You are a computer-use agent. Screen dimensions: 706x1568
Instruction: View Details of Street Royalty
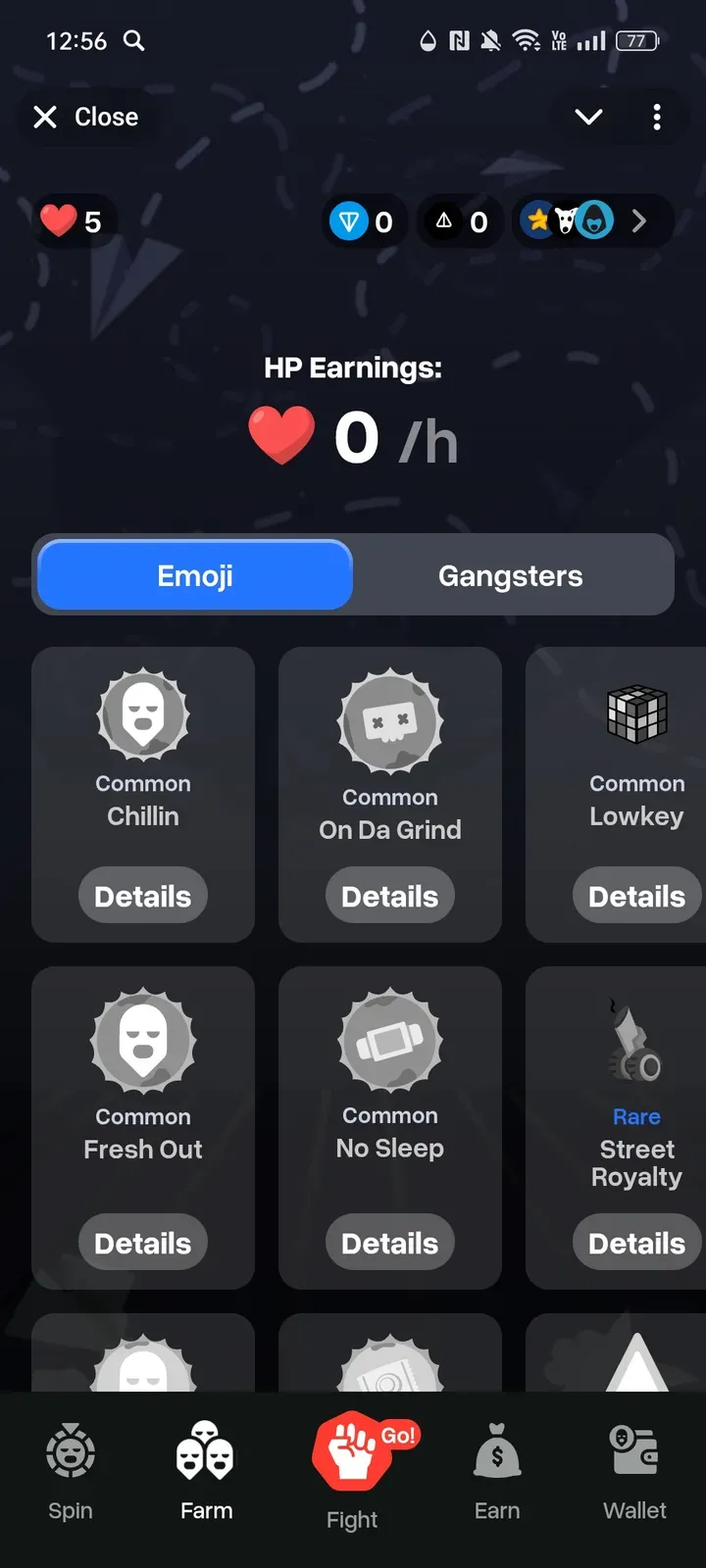pyautogui.click(x=636, y=1243)
